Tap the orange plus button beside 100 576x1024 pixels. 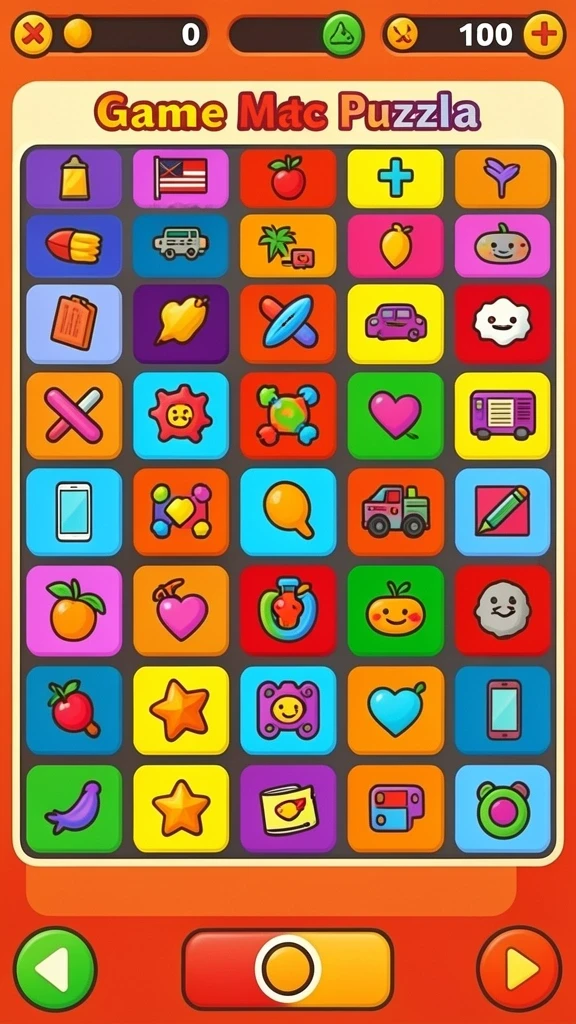[x=544, y=35]
